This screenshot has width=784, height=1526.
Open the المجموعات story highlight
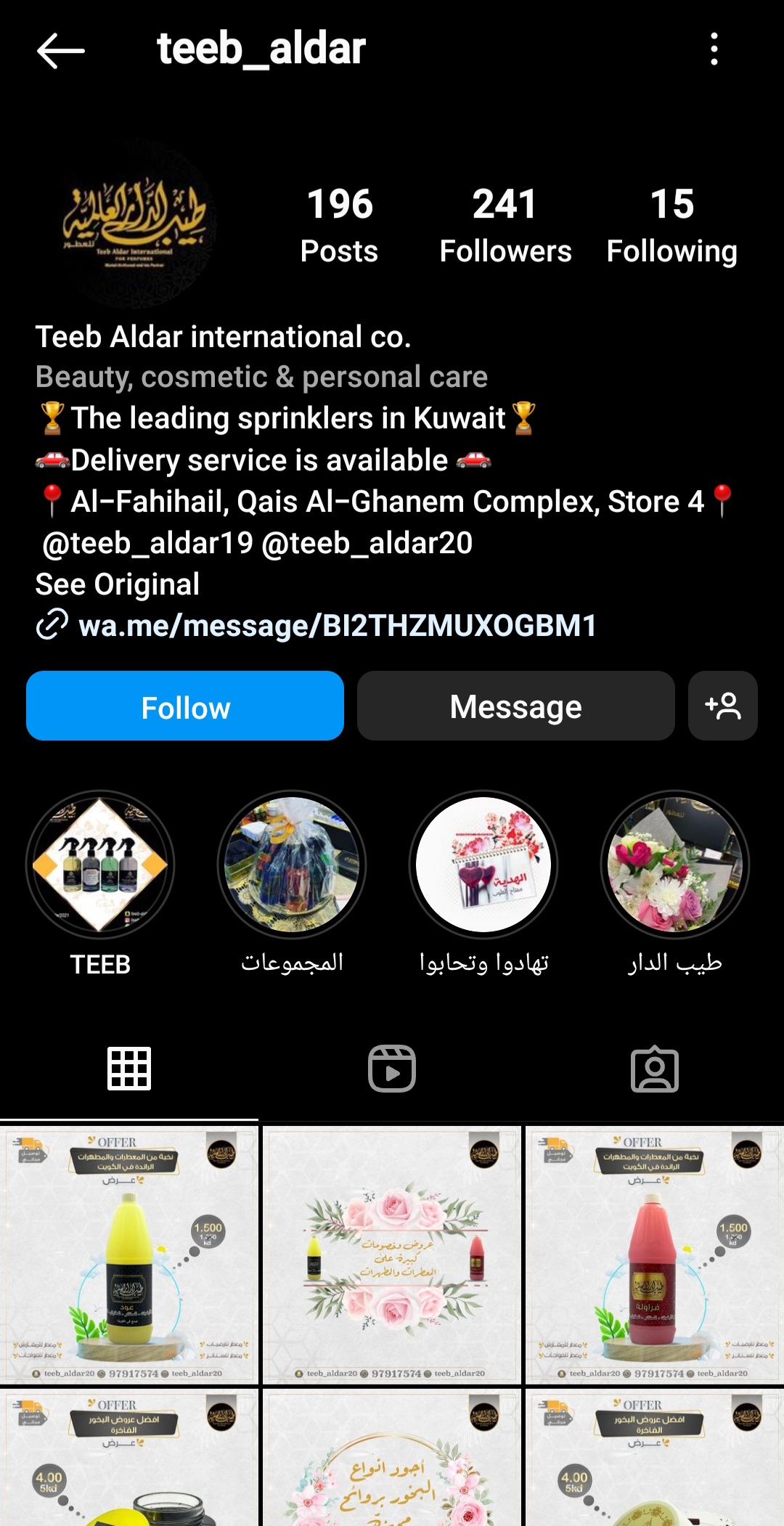[292, 865]
